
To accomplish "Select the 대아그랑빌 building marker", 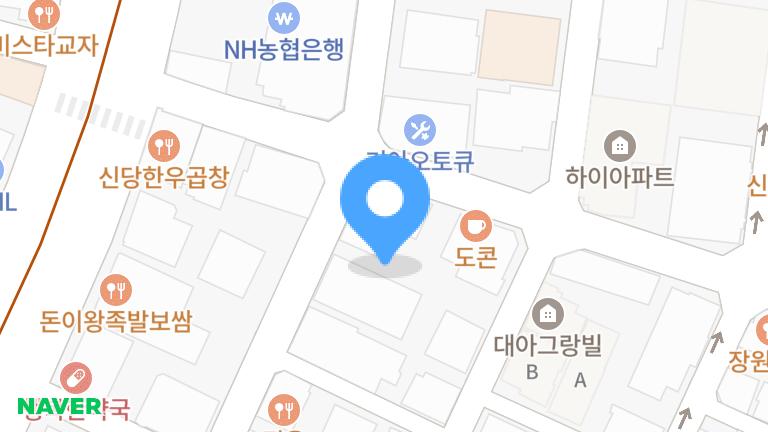I will coord(547,314).
